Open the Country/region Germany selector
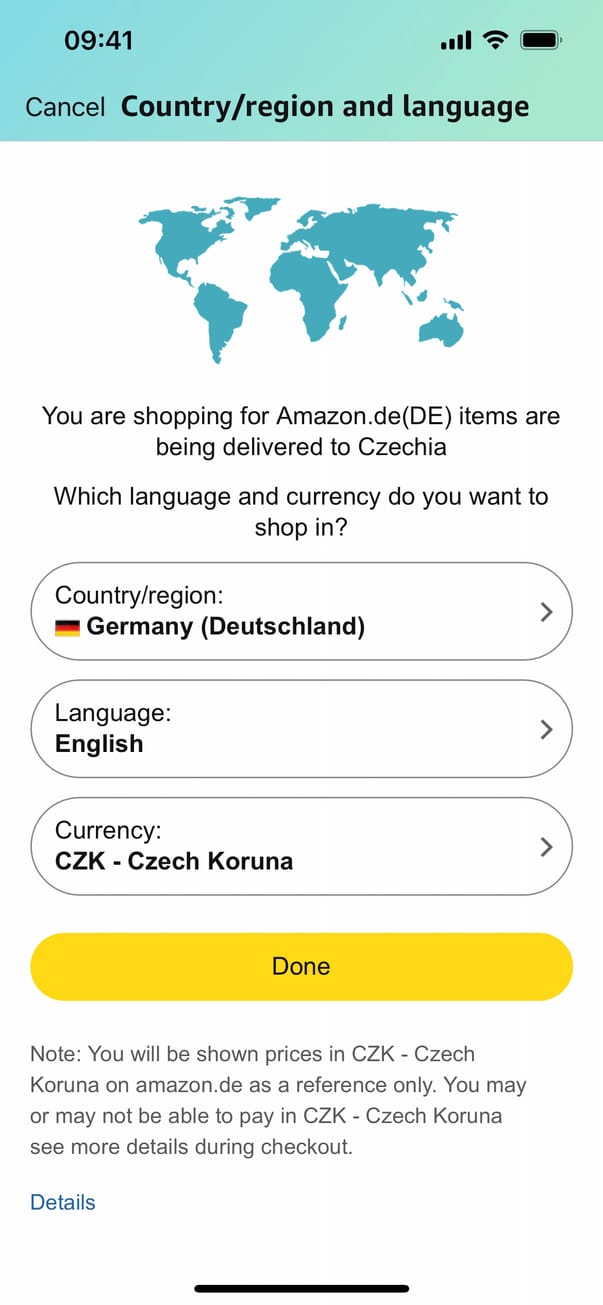This screenshot has height=1305, width=603. (x=301, y=611)
